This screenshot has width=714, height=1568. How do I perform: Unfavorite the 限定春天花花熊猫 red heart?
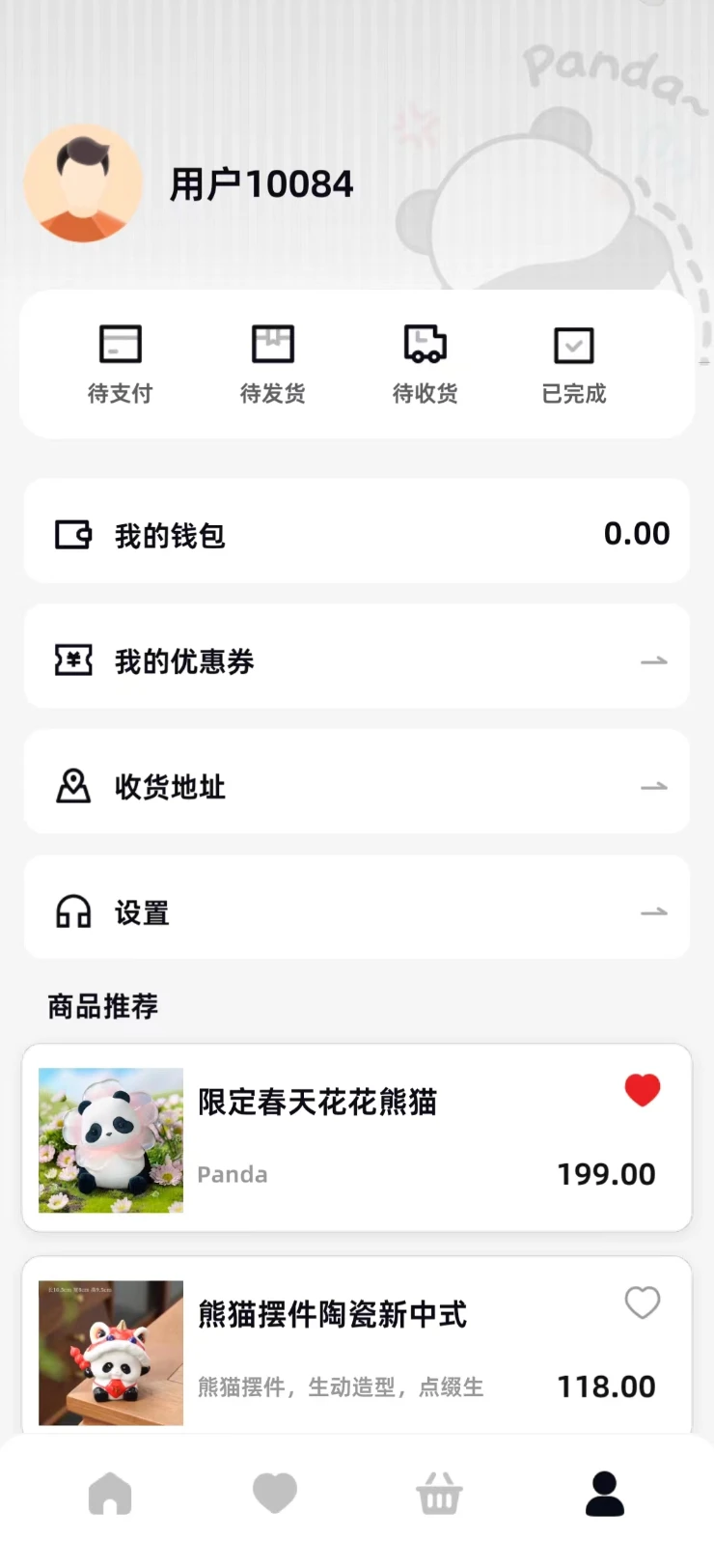pos(641,1089)
